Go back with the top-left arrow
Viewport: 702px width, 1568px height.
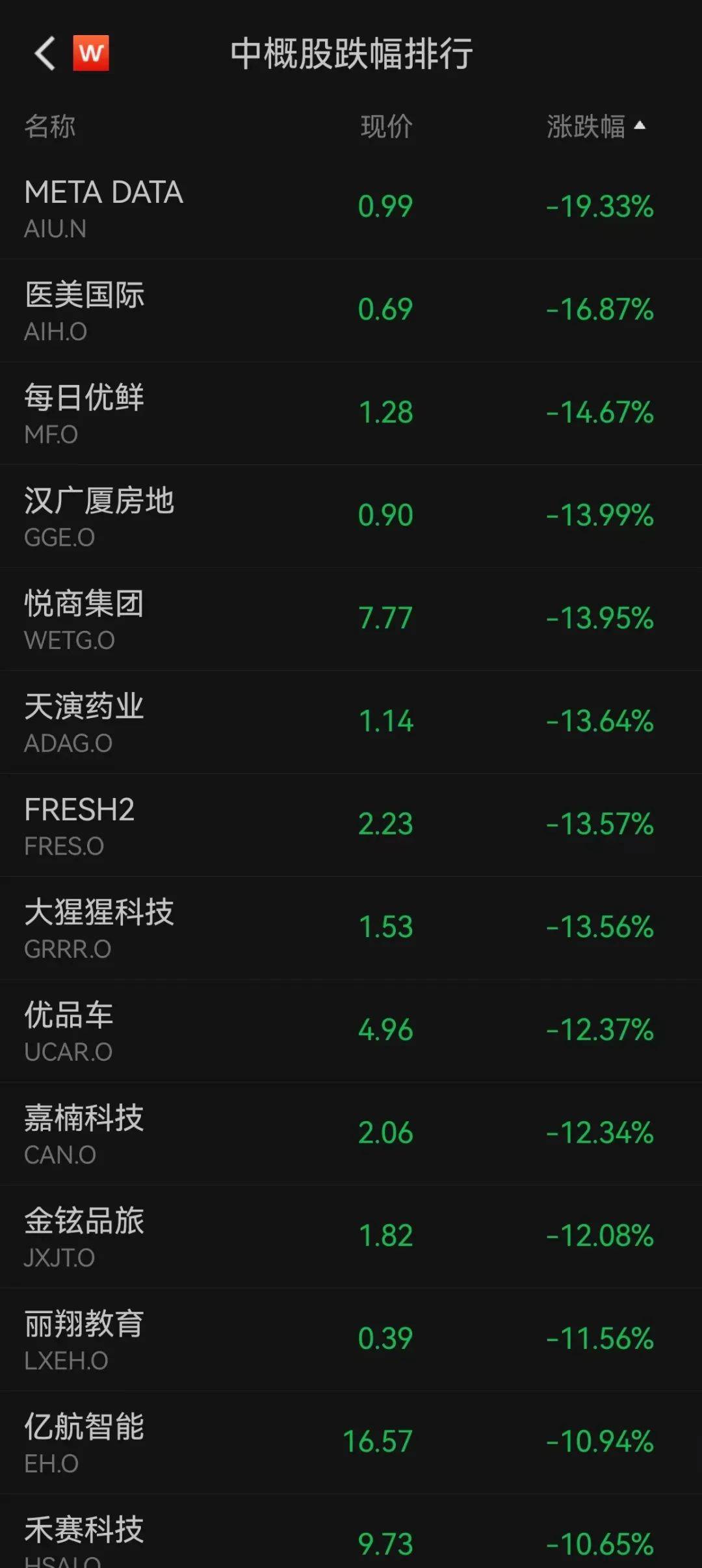pyautogui.click(x=44, y=53)
